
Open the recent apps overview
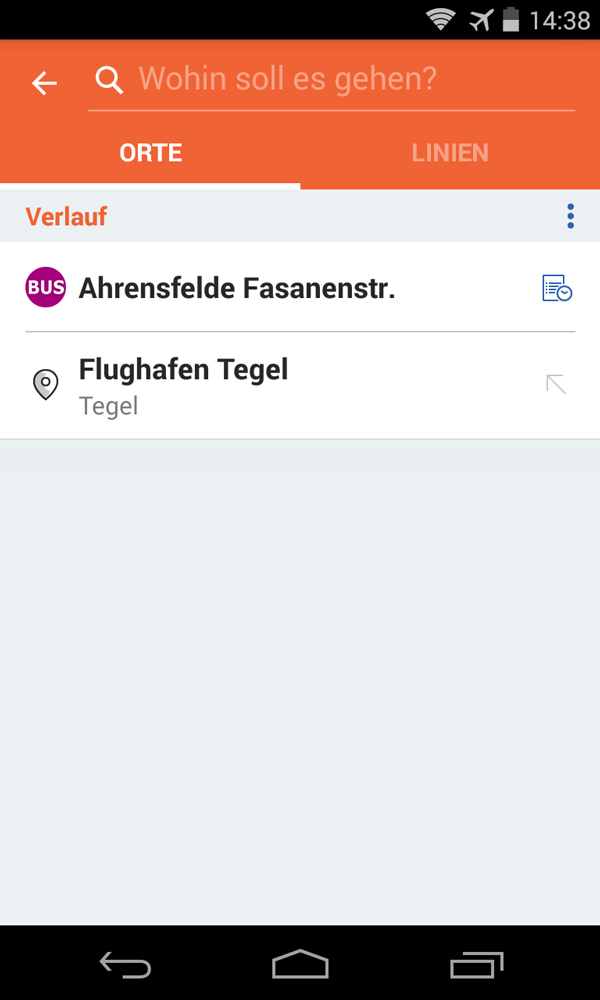pos(476,964)
